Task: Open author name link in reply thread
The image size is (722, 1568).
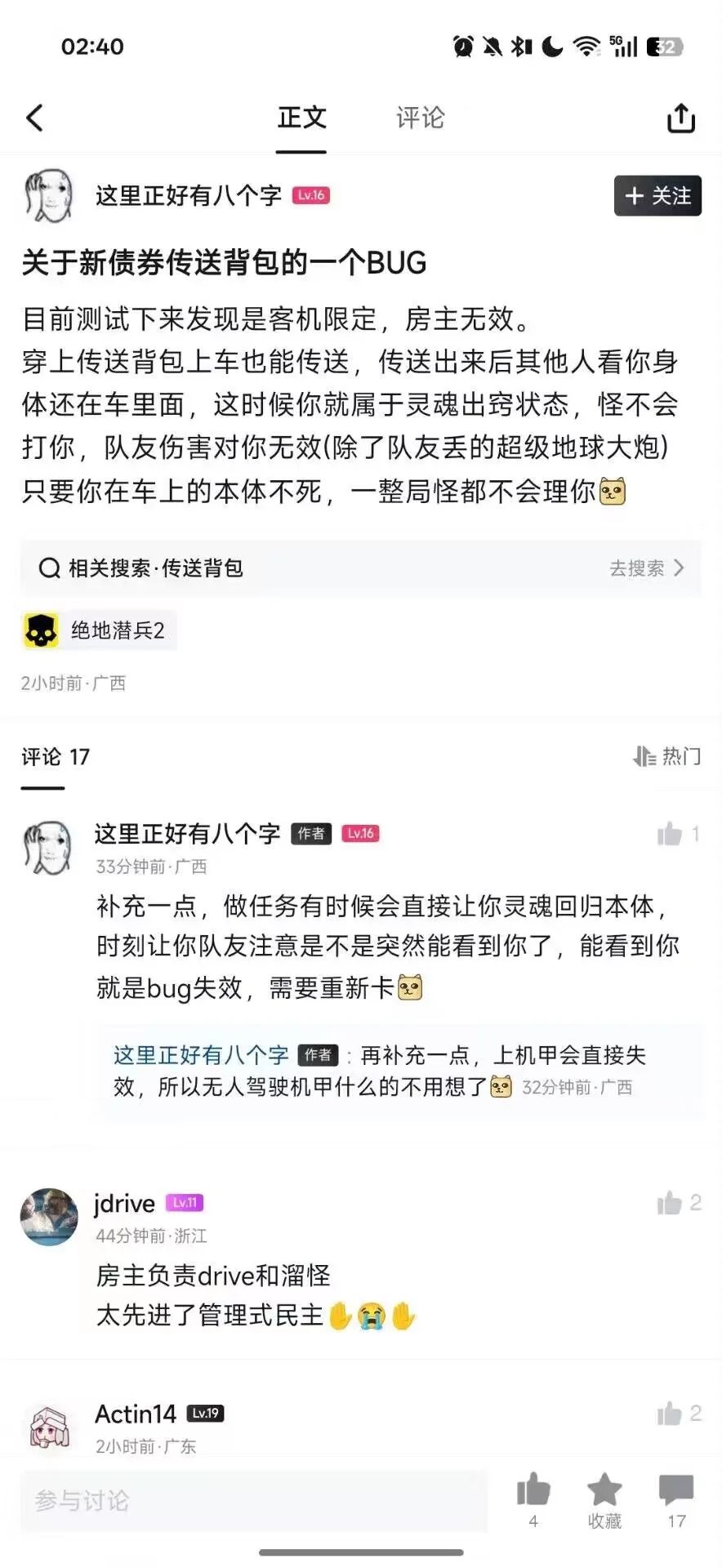Action: pos(201,1055)
